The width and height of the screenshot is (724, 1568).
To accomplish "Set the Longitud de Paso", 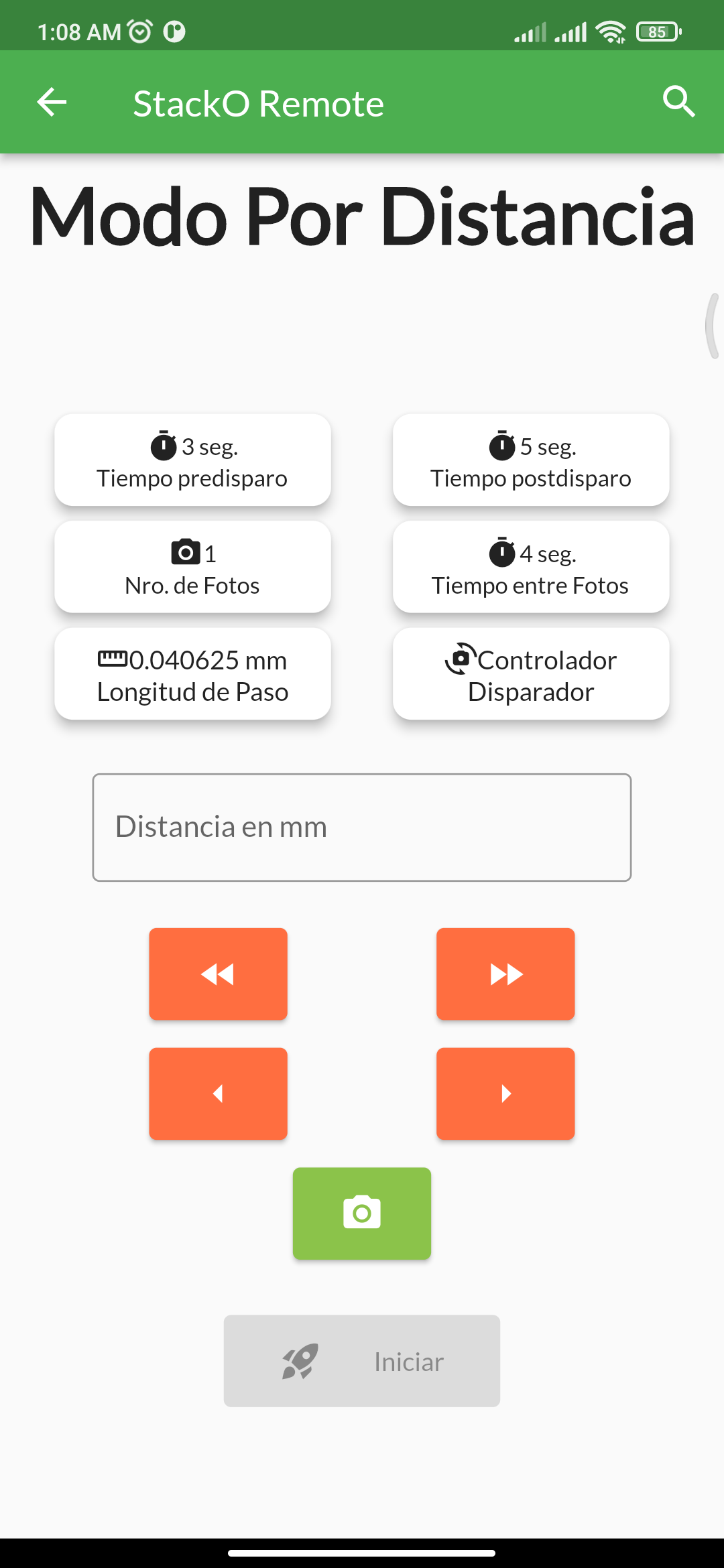I will click(192, 674).
